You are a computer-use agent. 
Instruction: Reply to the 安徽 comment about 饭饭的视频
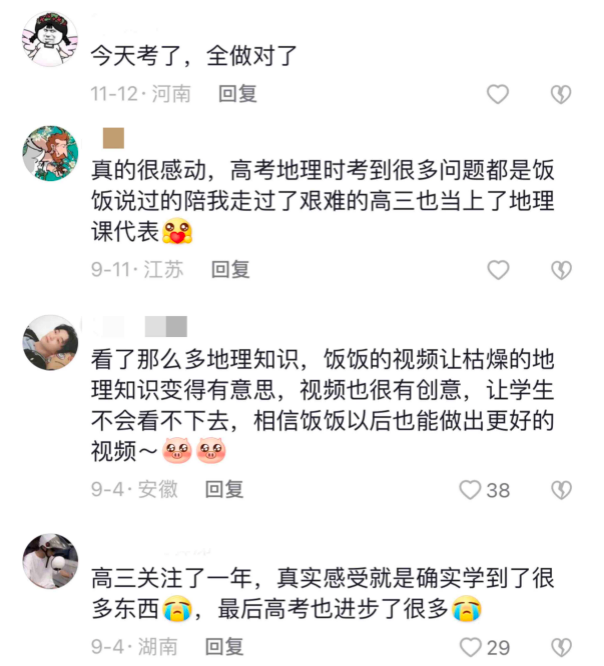click(x=224, y=489)
